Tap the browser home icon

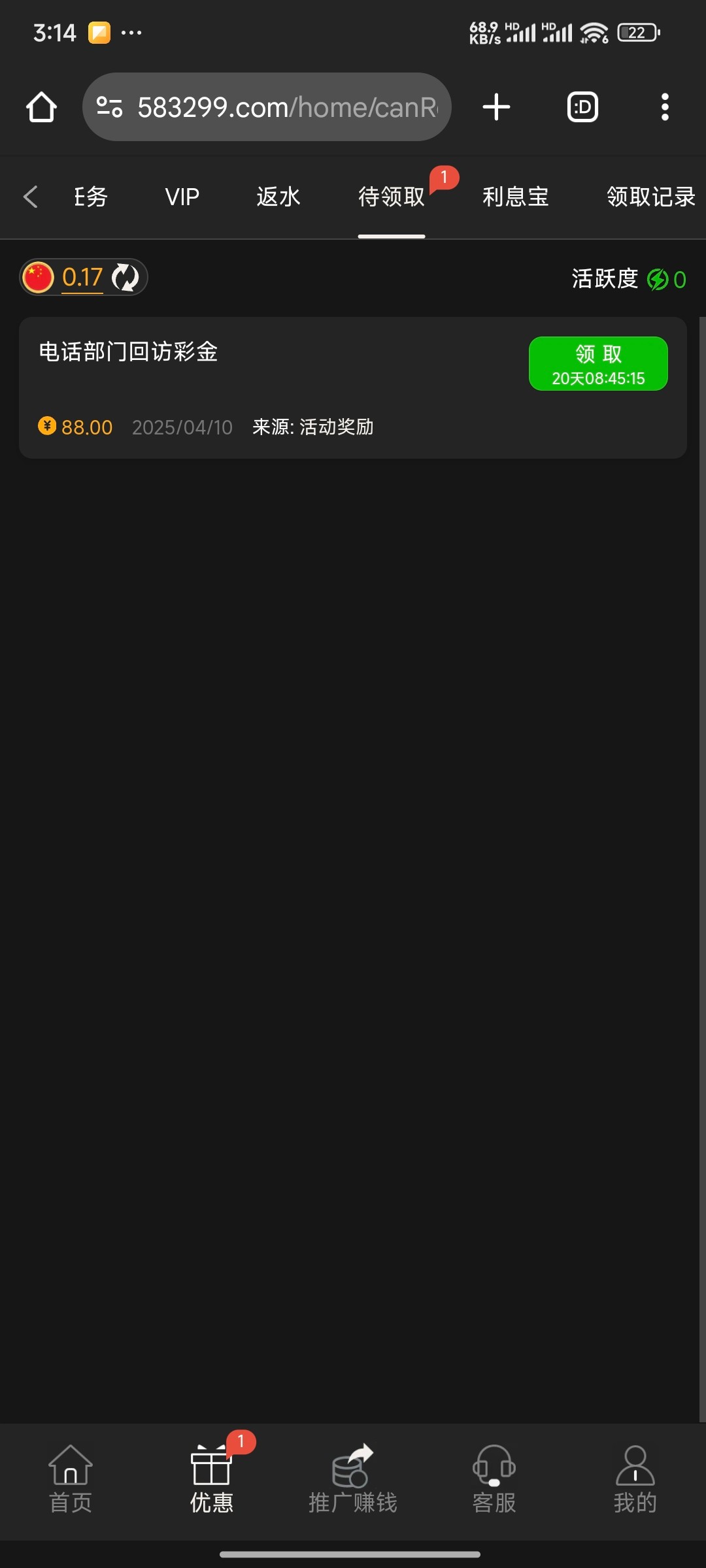click(x=41, y=107)
